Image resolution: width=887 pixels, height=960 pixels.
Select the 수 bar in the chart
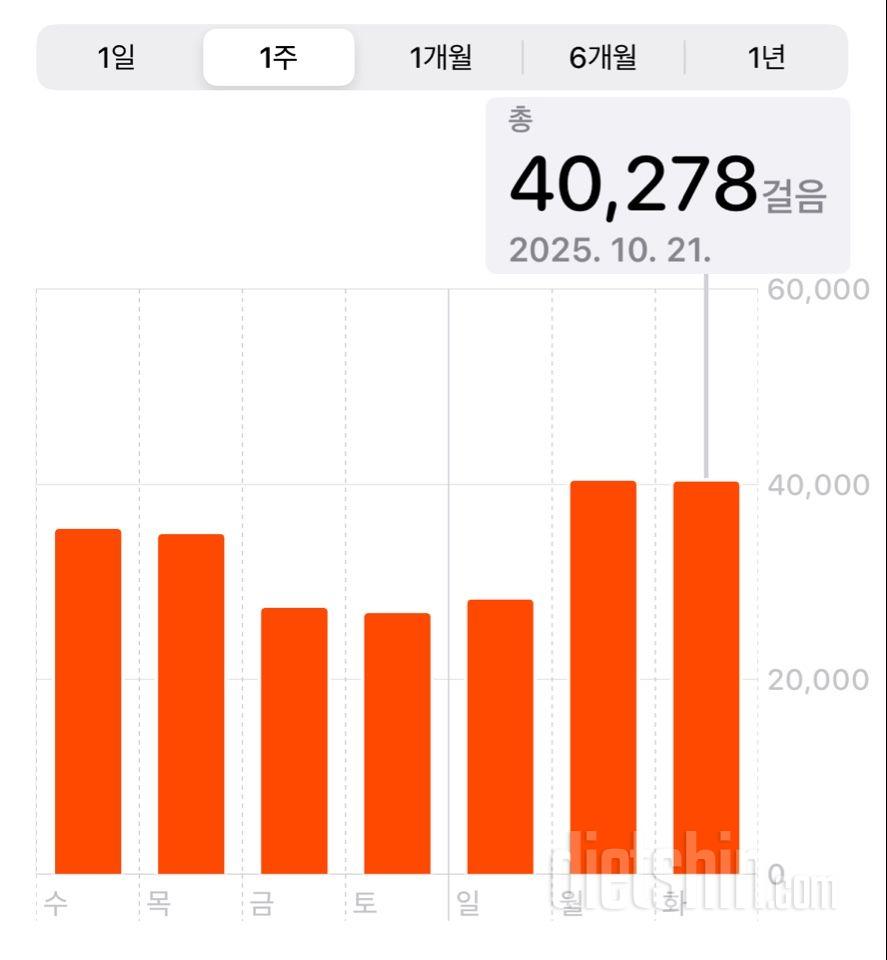(88, 700)
